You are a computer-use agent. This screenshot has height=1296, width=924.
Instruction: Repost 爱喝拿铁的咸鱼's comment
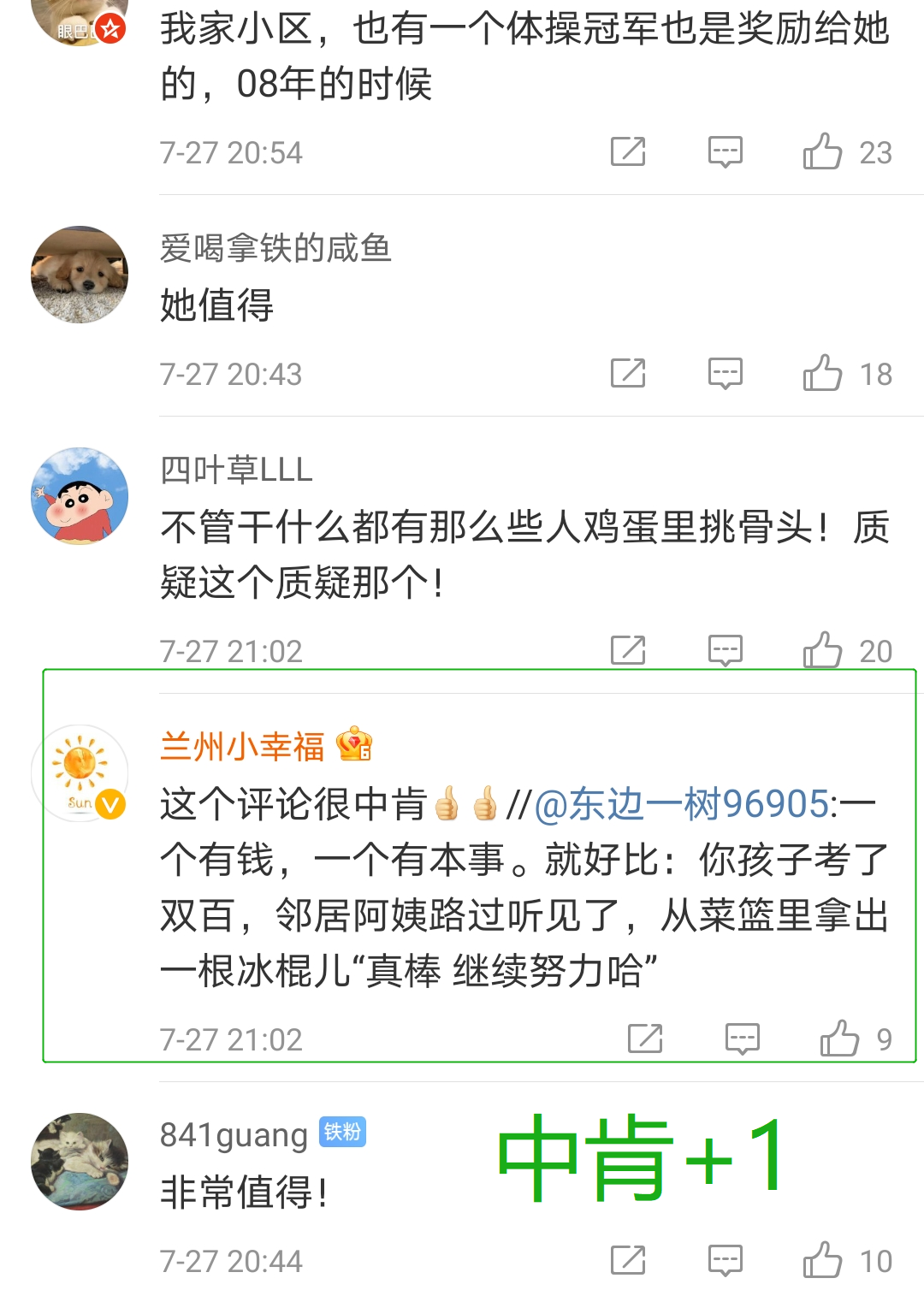pos(628,374)
